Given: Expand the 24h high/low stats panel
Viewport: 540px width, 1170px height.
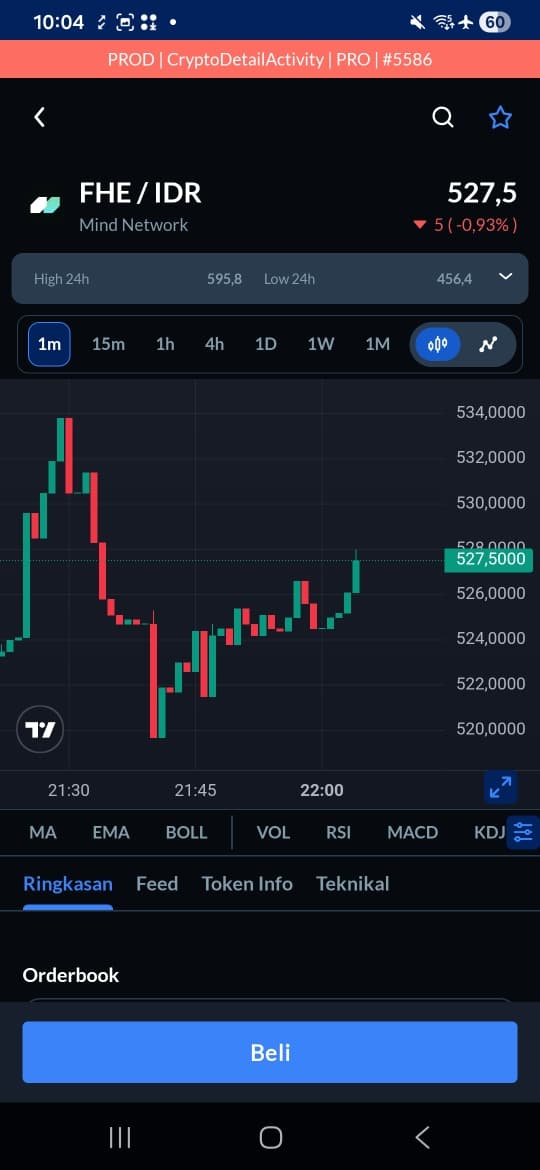Looking at the screenshot, I should (x=506, y=277).
